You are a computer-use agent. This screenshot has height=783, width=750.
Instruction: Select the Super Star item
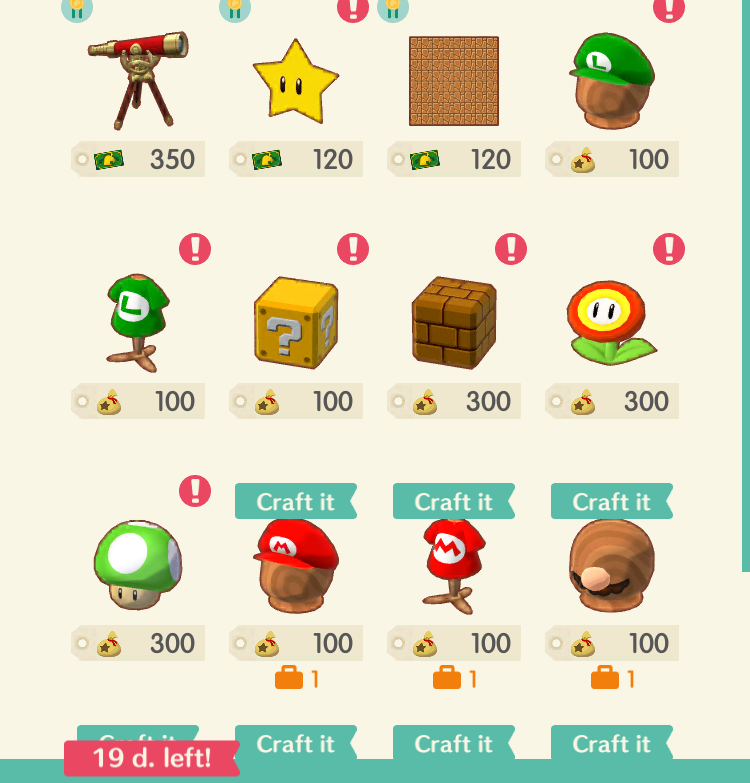[295, 82]
